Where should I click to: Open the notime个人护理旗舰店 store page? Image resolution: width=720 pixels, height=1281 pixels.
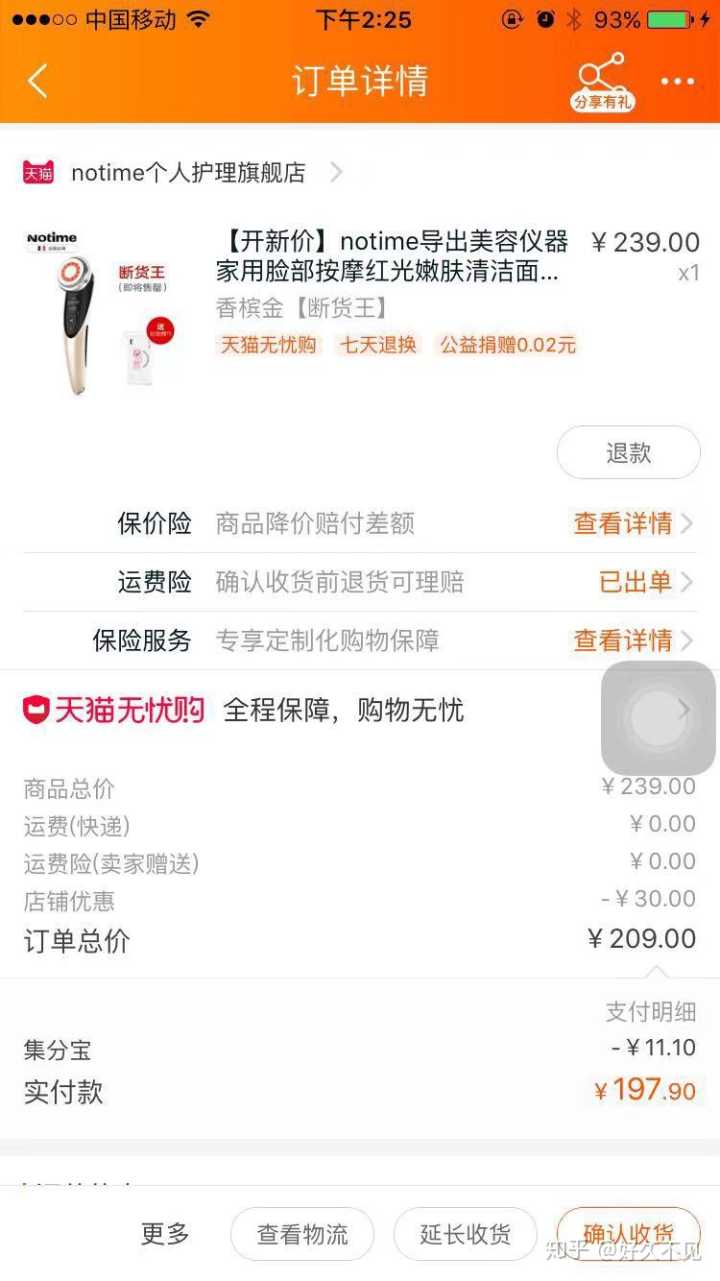tap(187, 173)
